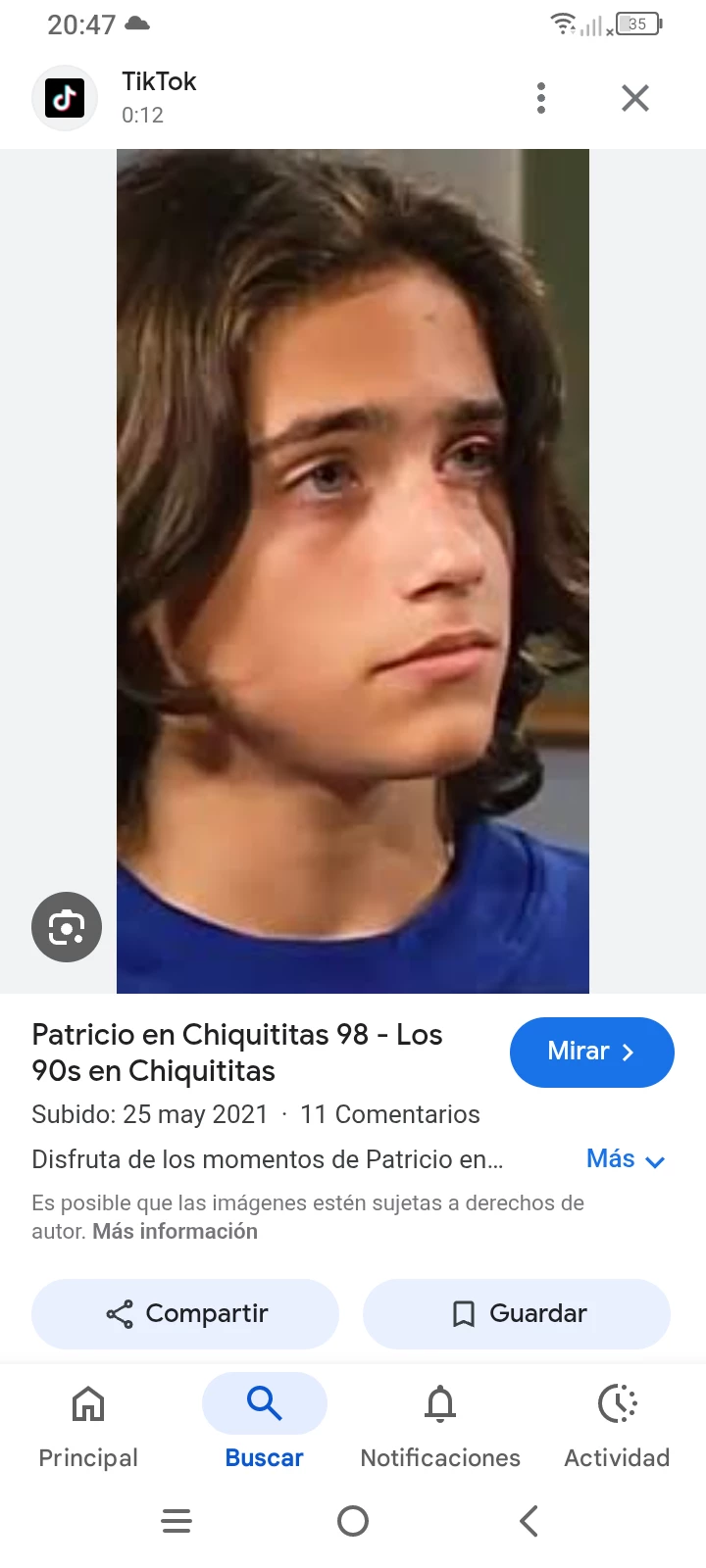Close the image viewer with X

tap(635, 98)
